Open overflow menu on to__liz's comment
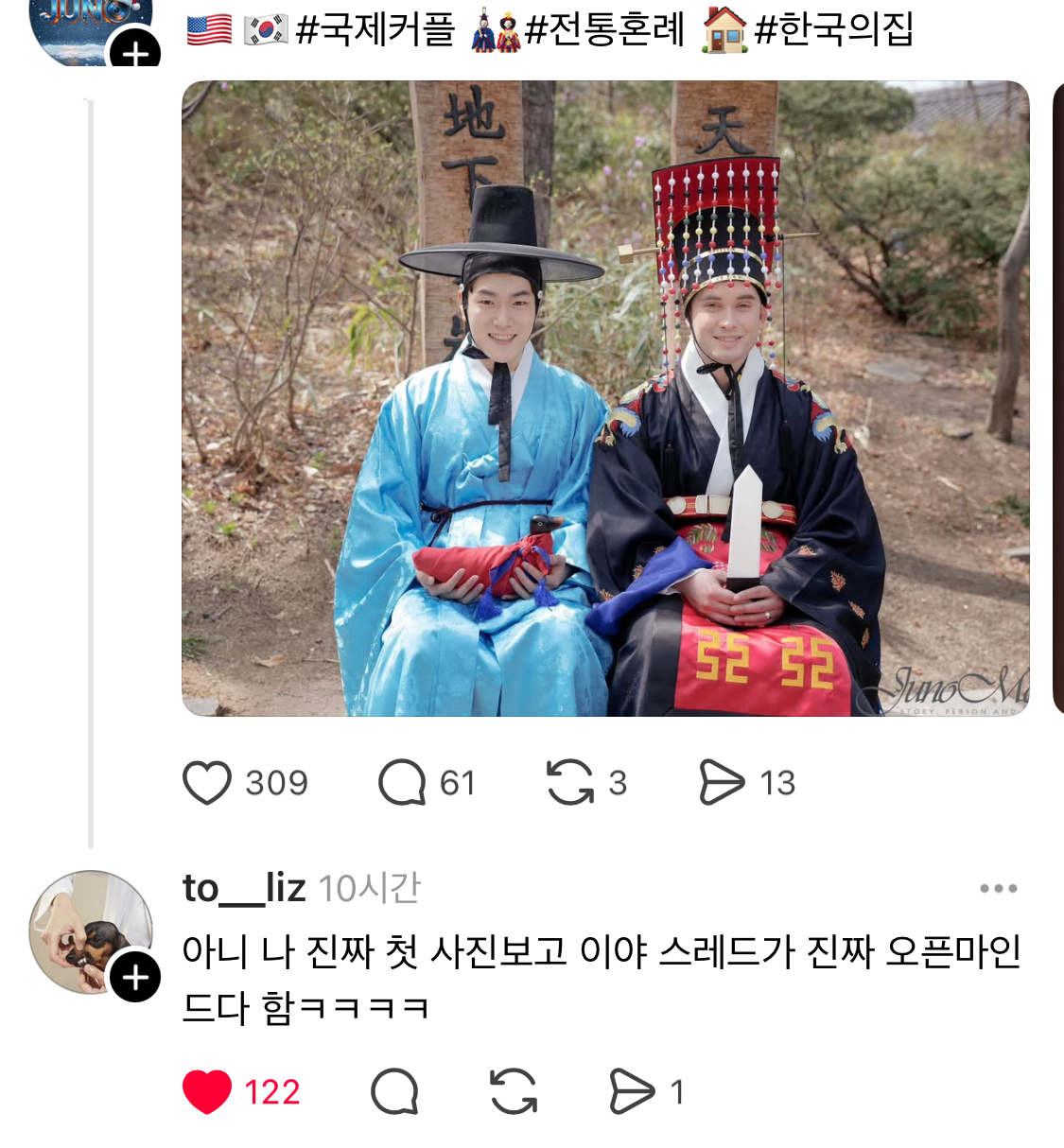Screen dimensions: 1064x1148 point(999,889)
